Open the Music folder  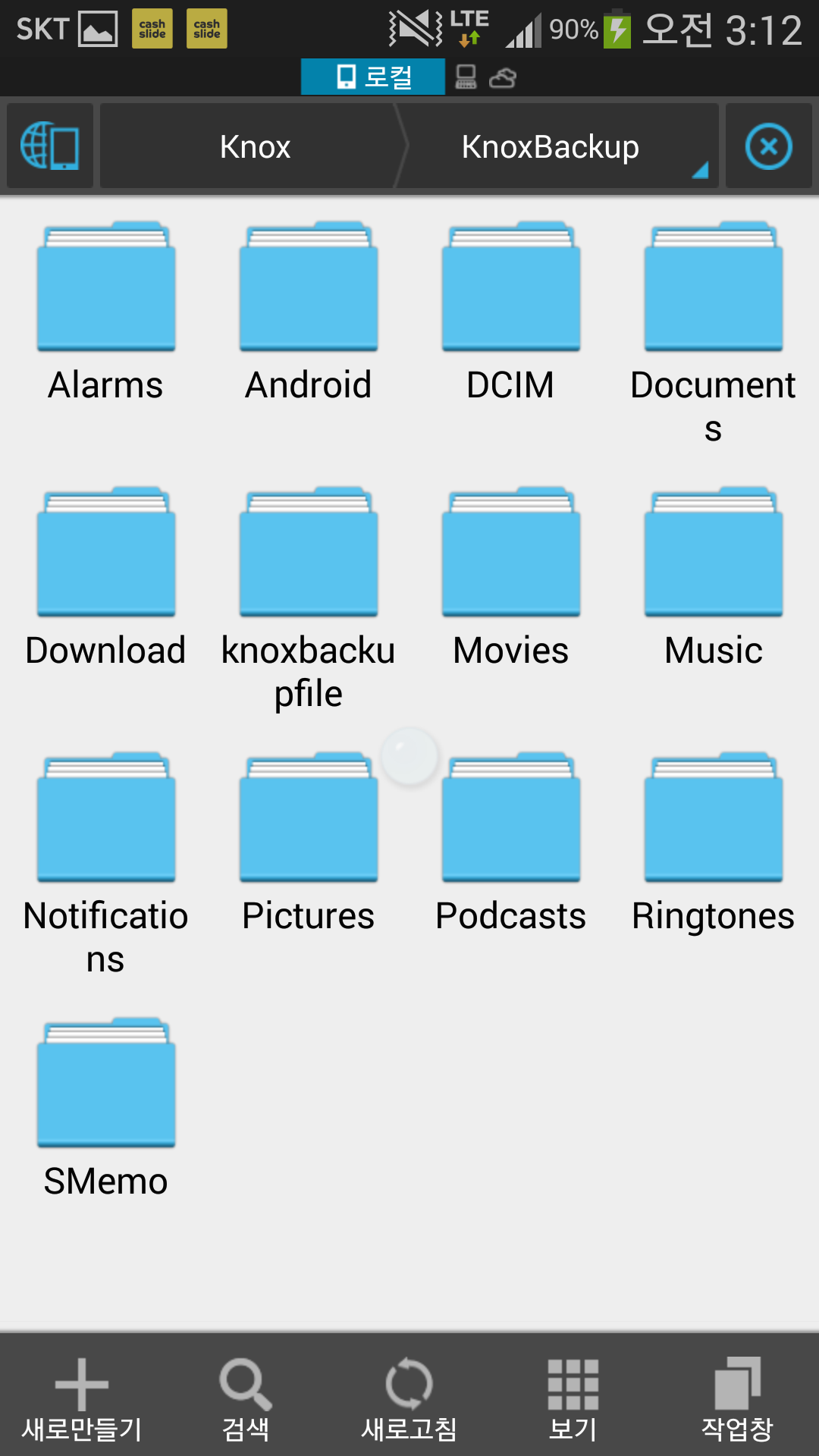pos(714,554)
